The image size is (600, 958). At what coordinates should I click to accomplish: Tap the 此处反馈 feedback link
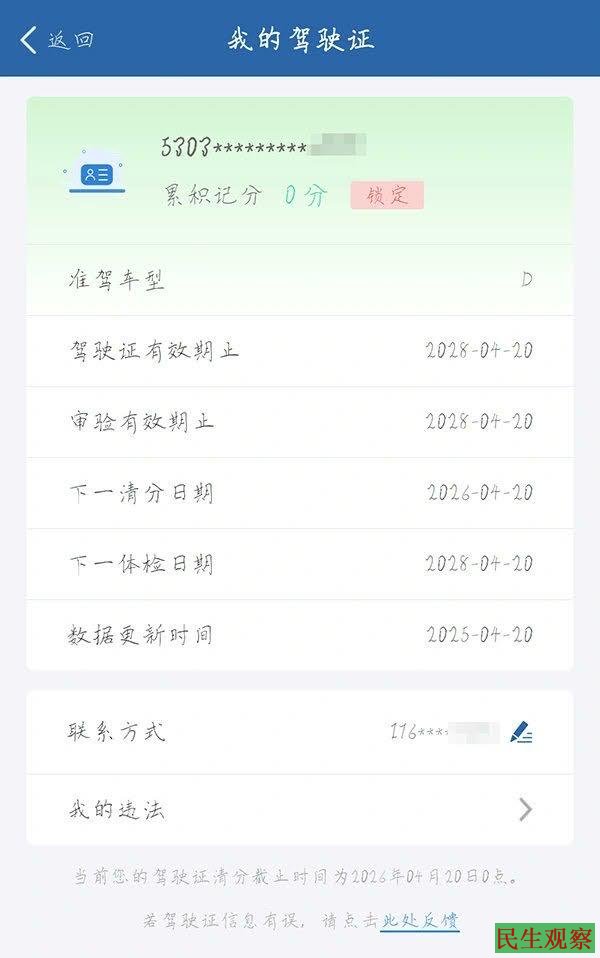419,921
